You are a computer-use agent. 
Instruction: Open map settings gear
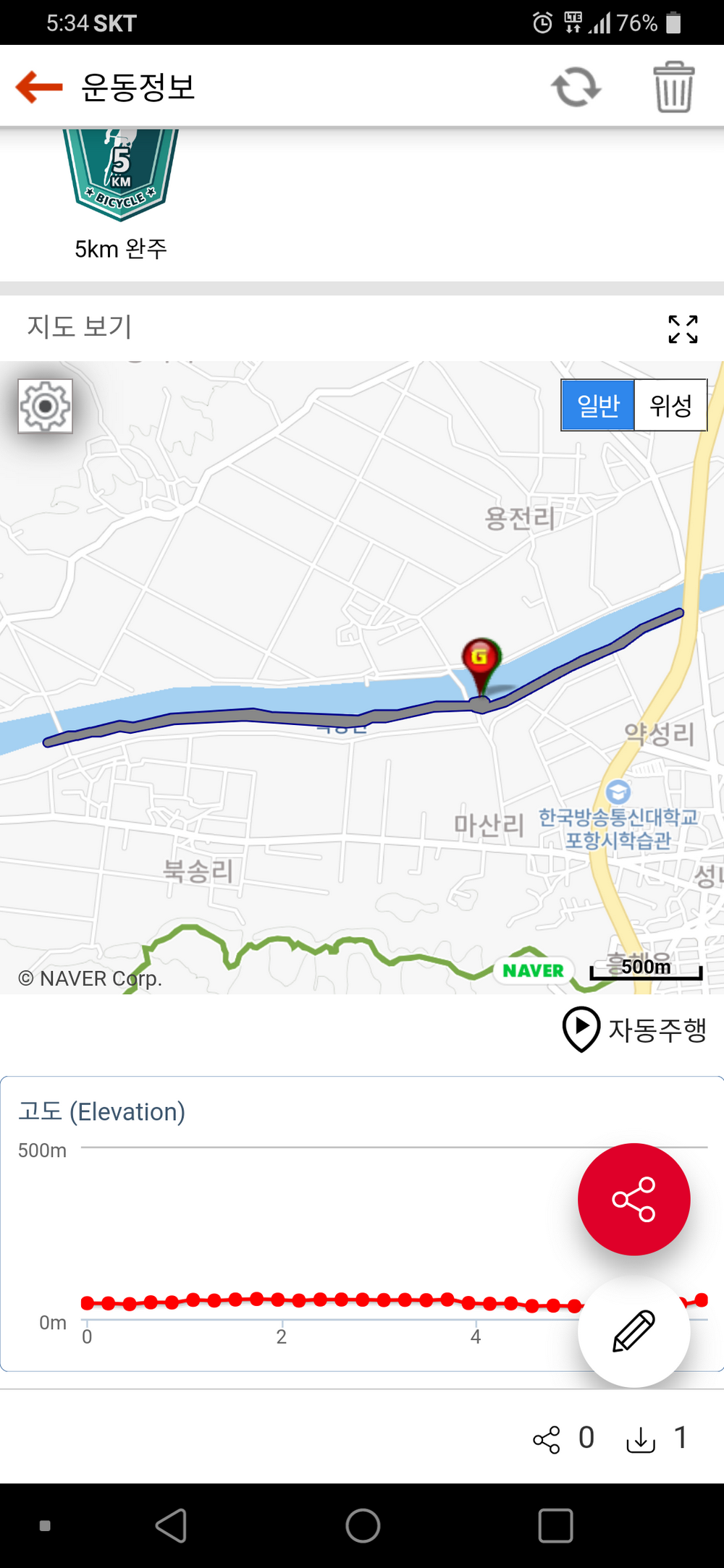tap(46, 407)
